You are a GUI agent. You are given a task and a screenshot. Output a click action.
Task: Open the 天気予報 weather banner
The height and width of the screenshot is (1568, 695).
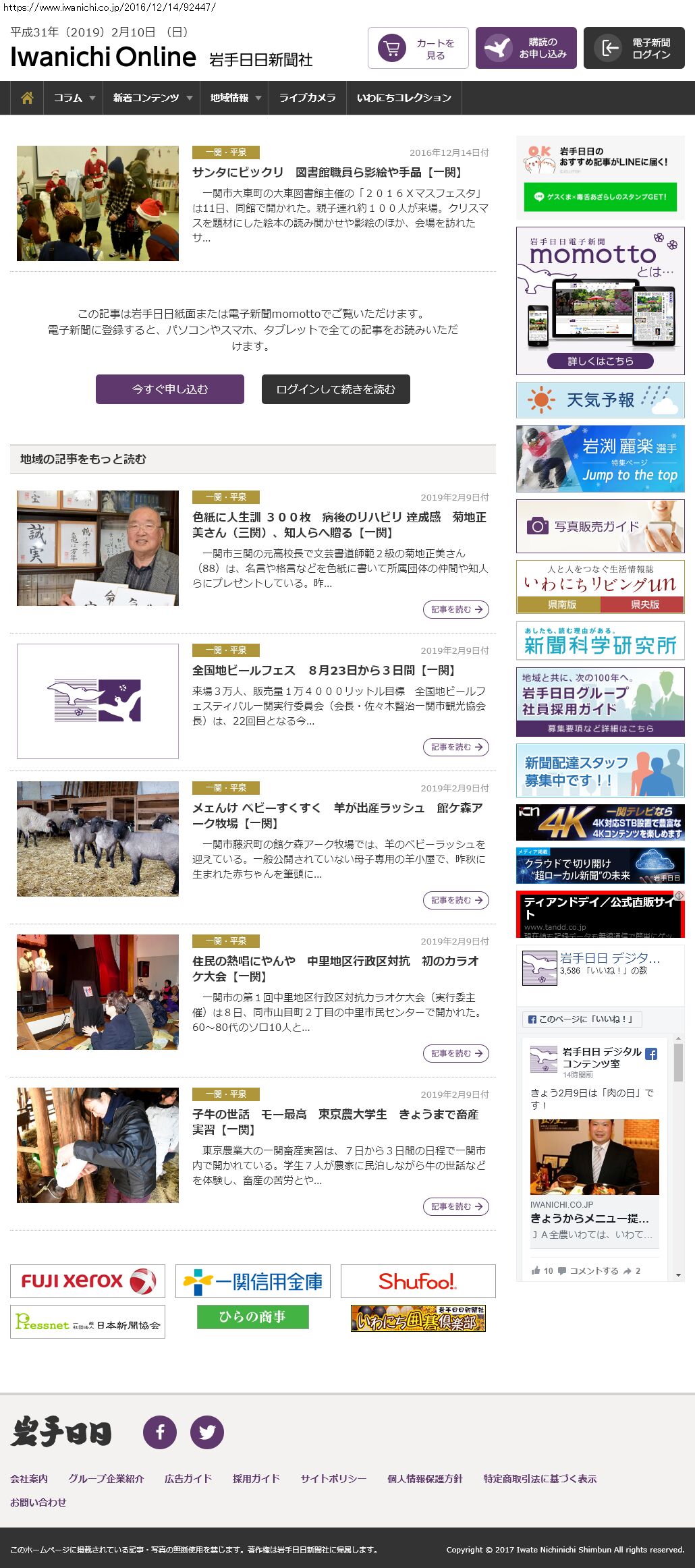click(600, 400)
